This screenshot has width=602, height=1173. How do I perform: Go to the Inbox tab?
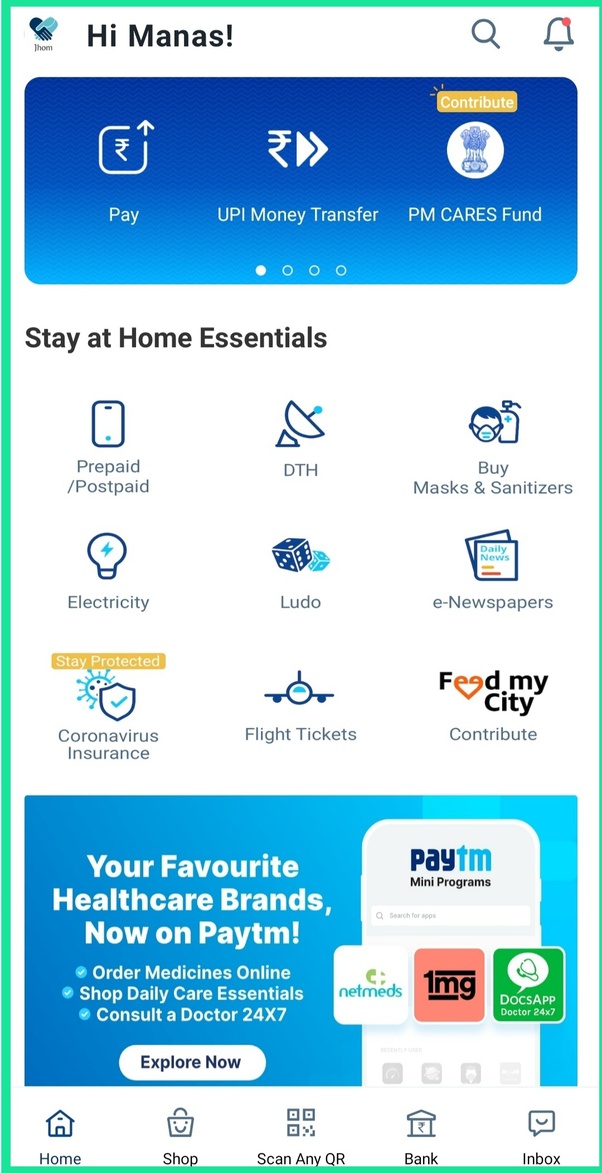coord(541,1136)
